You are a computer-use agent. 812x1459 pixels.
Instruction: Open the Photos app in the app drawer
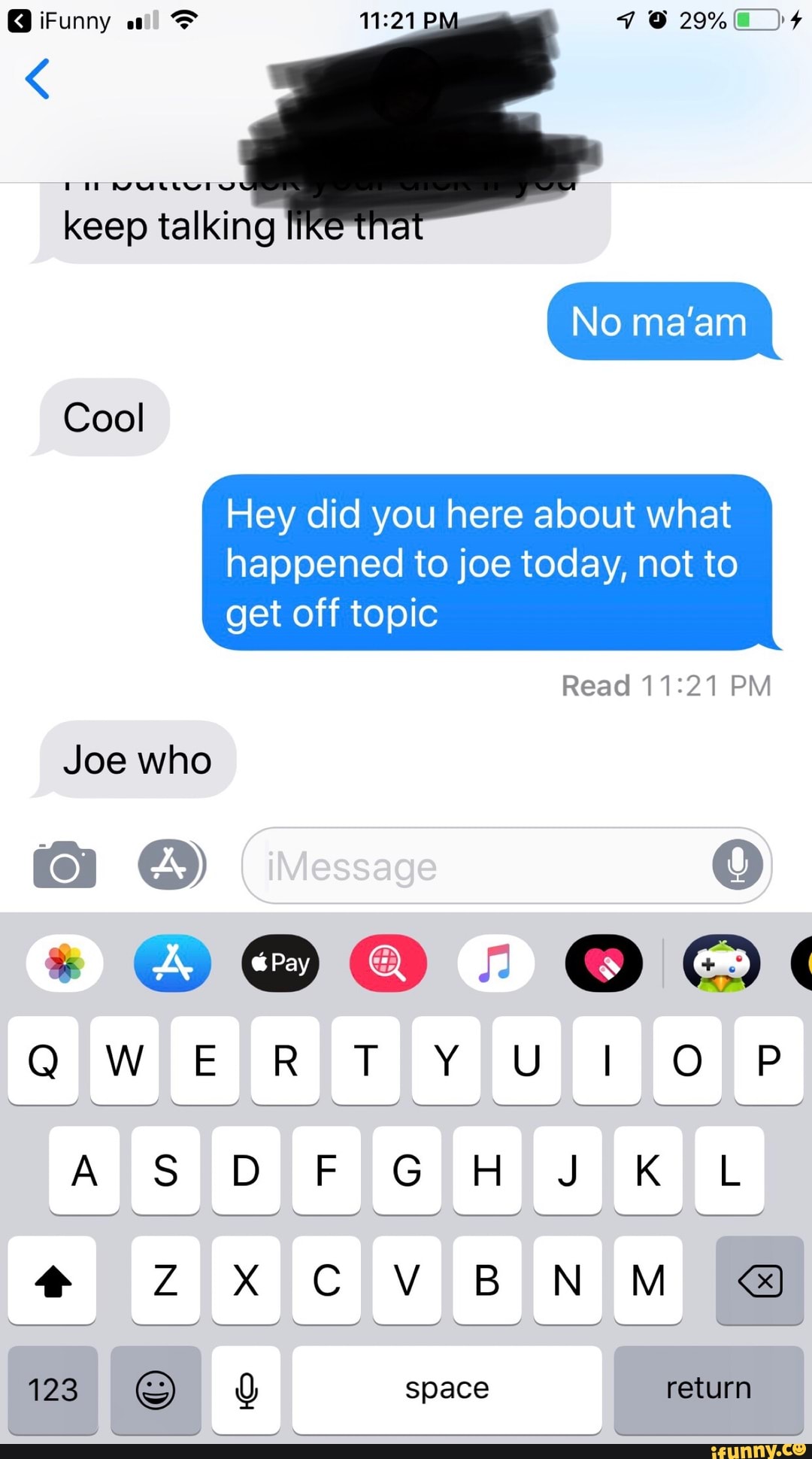click(x=63, y=963)
